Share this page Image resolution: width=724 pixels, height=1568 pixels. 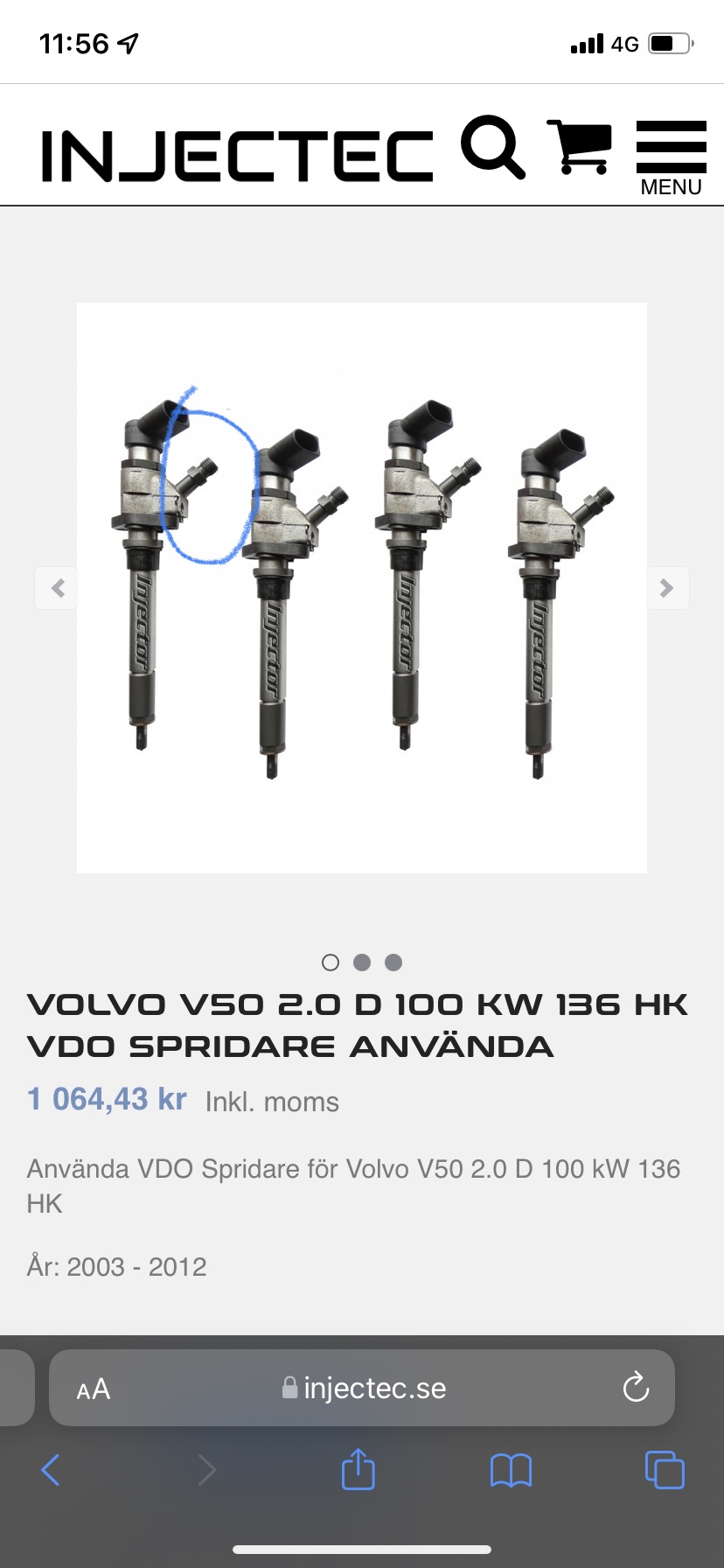358,1469
